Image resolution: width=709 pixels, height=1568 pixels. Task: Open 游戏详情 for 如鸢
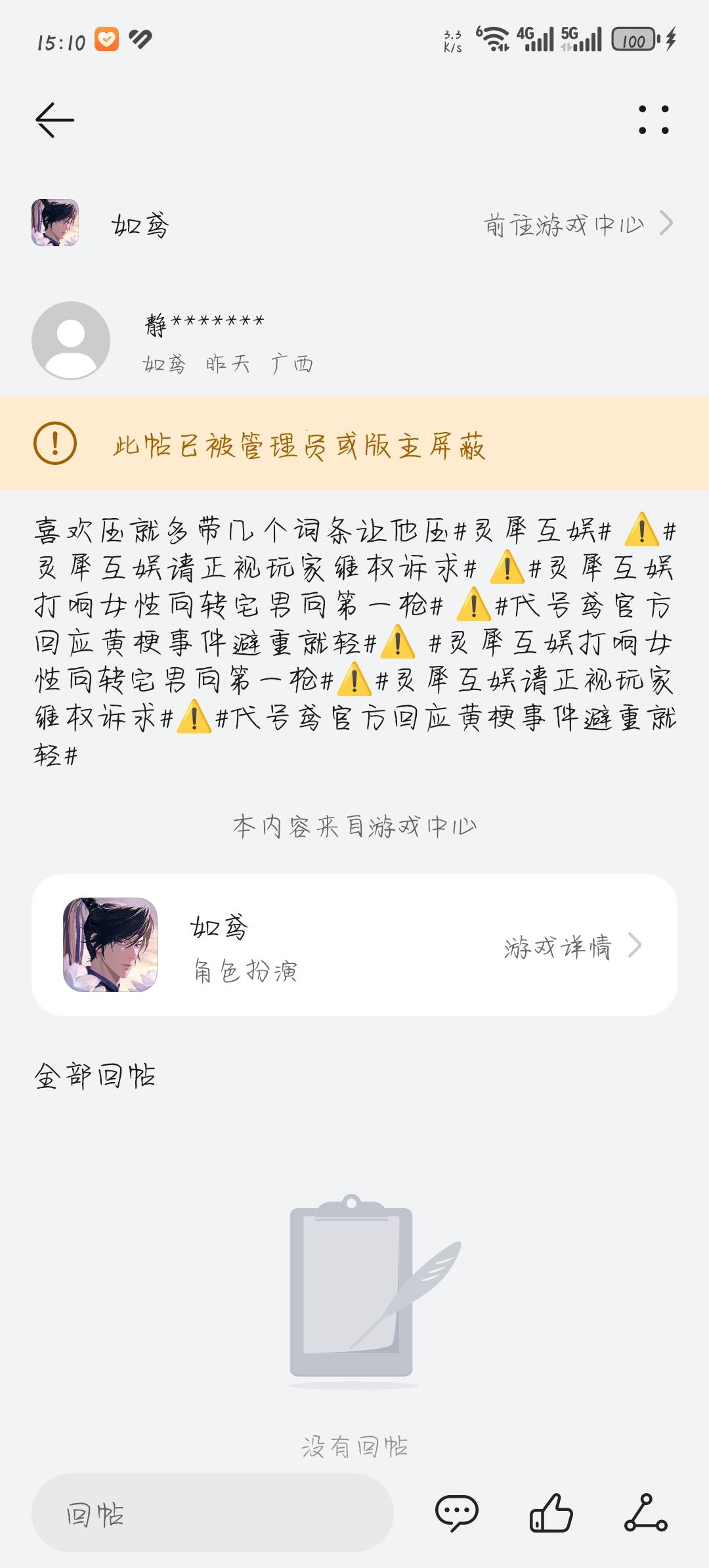(572, 946)
